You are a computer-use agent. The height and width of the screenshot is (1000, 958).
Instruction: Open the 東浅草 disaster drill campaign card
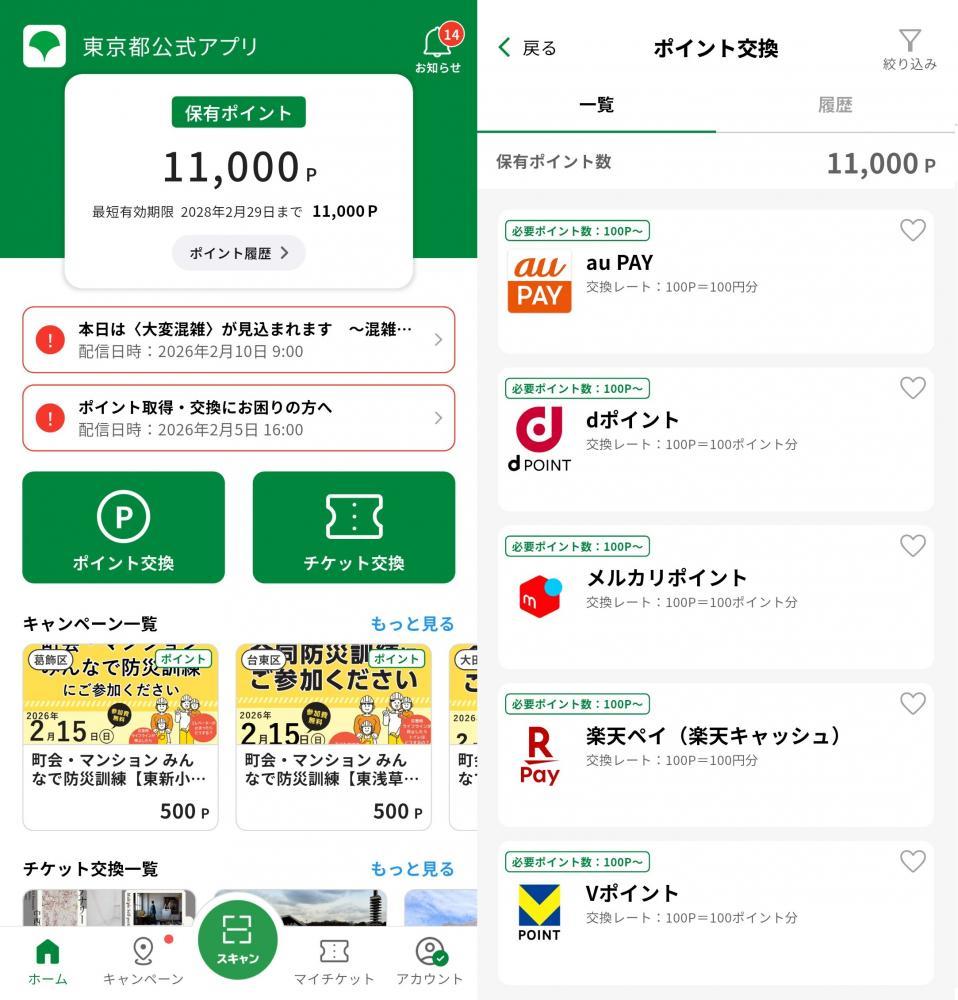333,736
